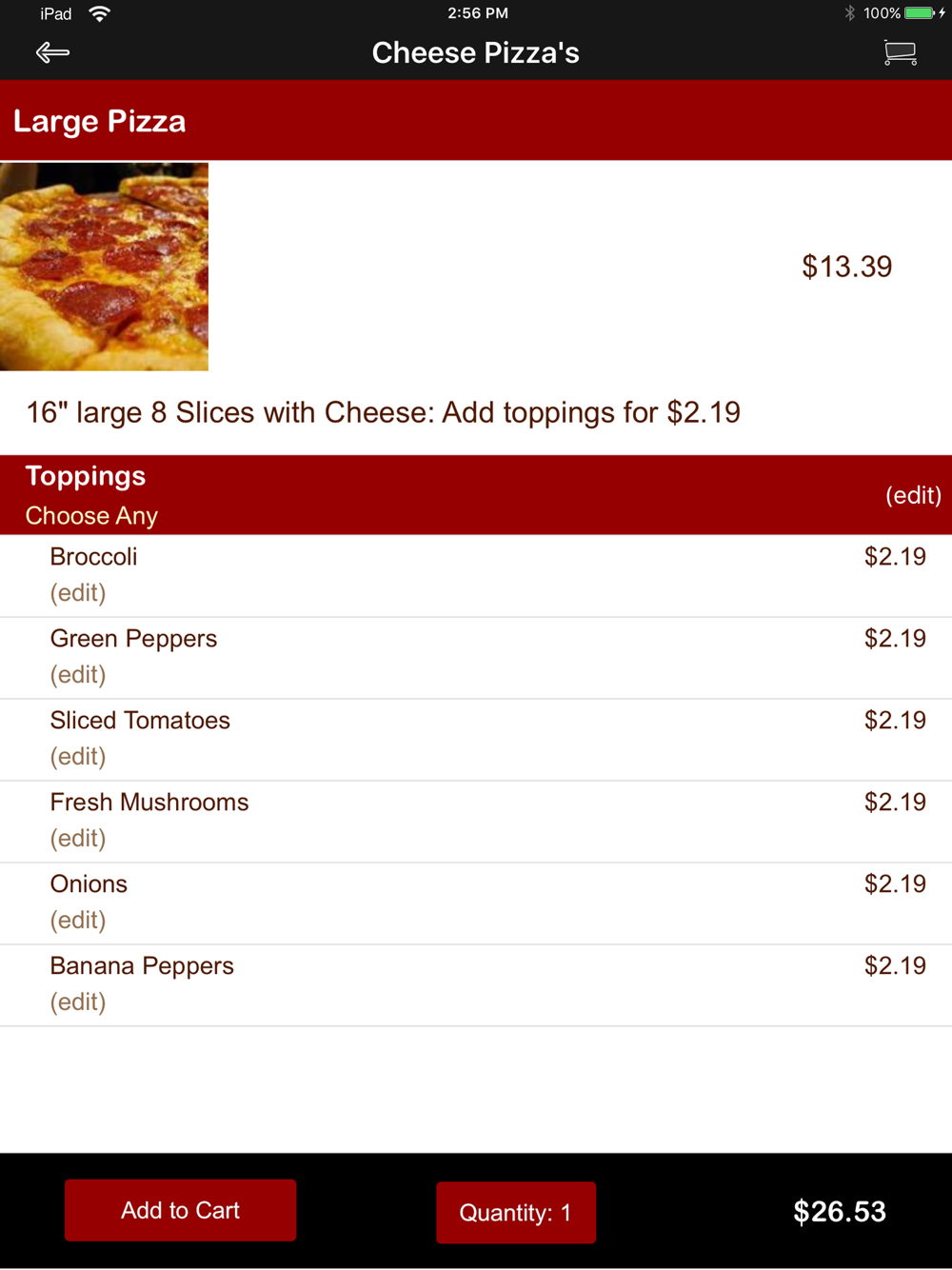Change the Quantity: 1 button

pos(516,1212)
